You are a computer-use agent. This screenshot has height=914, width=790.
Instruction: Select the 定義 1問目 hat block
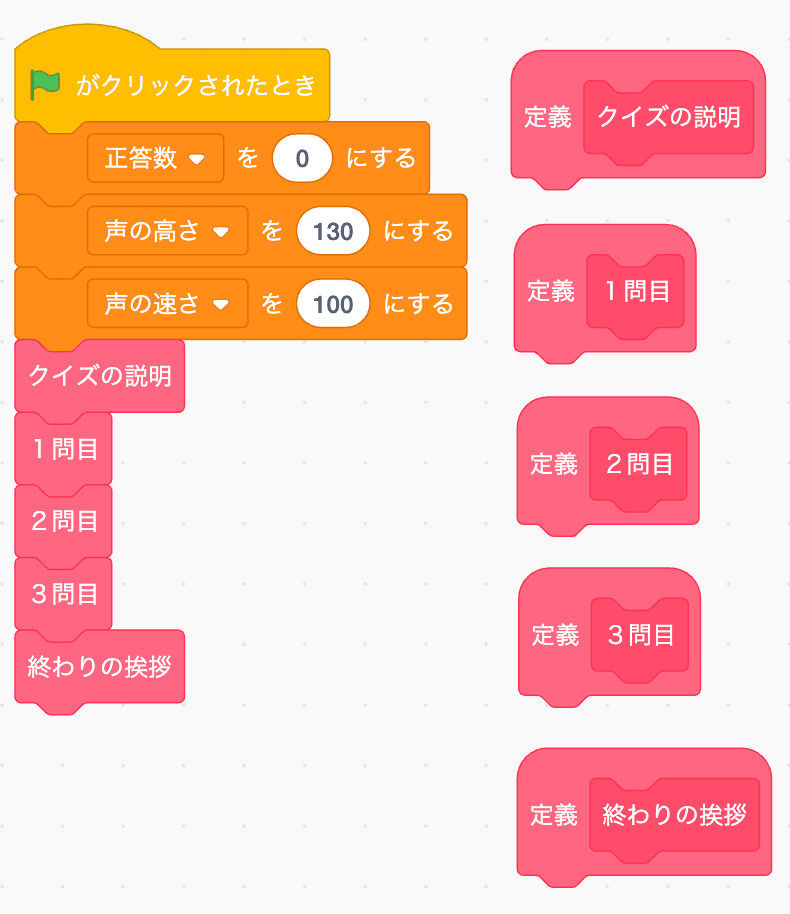pyautogui.click(x=604, y=293)
